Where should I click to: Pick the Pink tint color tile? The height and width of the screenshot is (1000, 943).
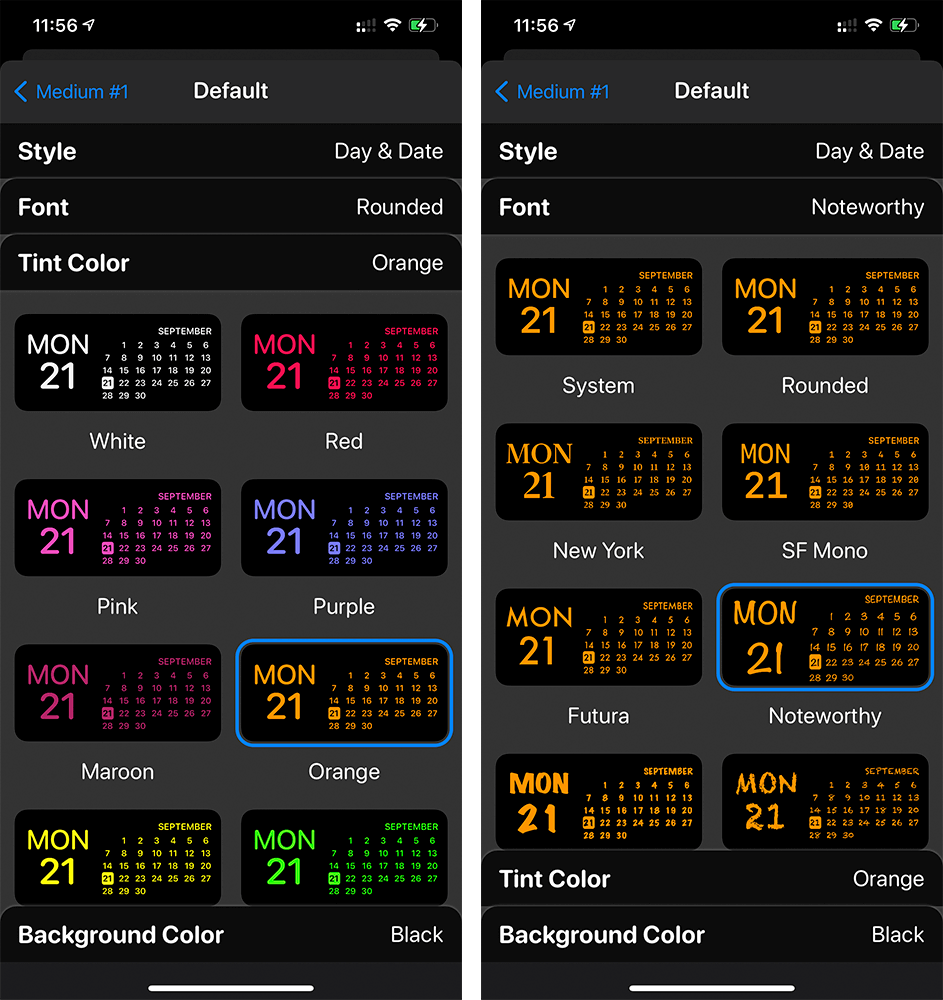pyautogui.click(x=118, y=527)
